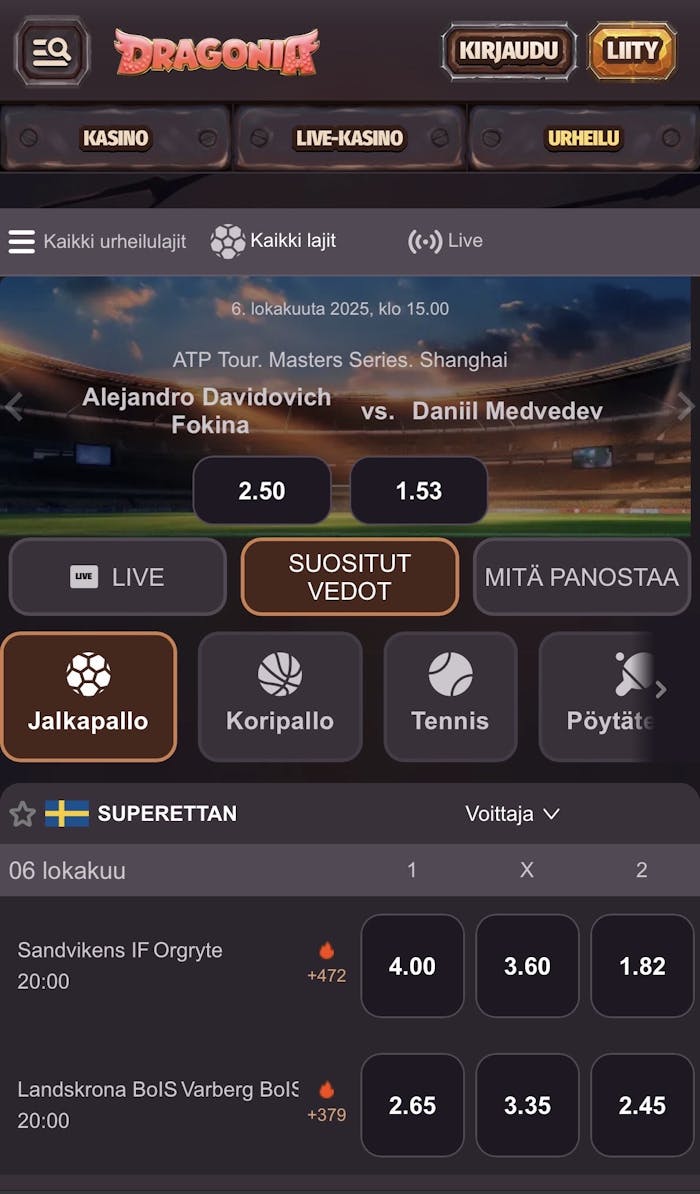
Task: Open the Urheilu sports section
Action: tap(583, 138)
